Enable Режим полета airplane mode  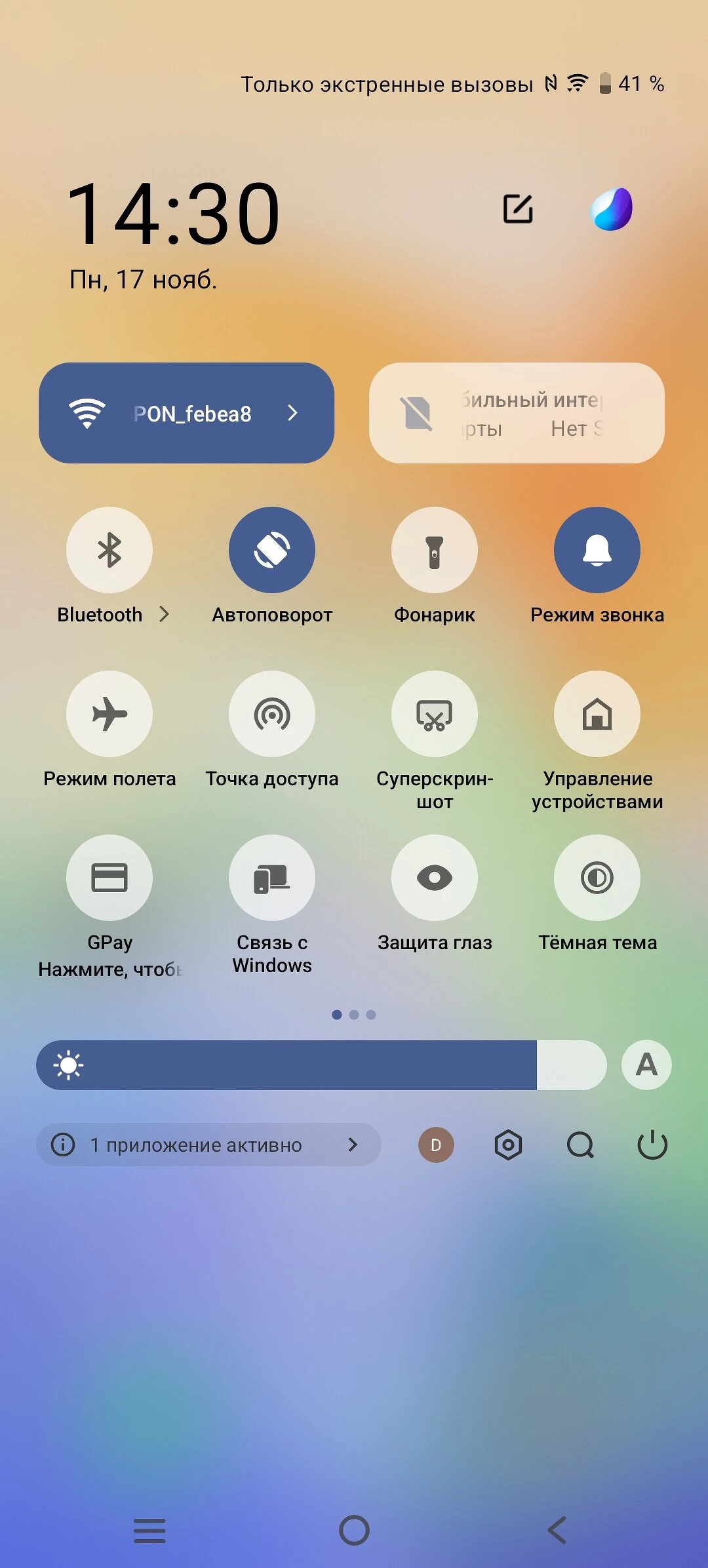109,714
